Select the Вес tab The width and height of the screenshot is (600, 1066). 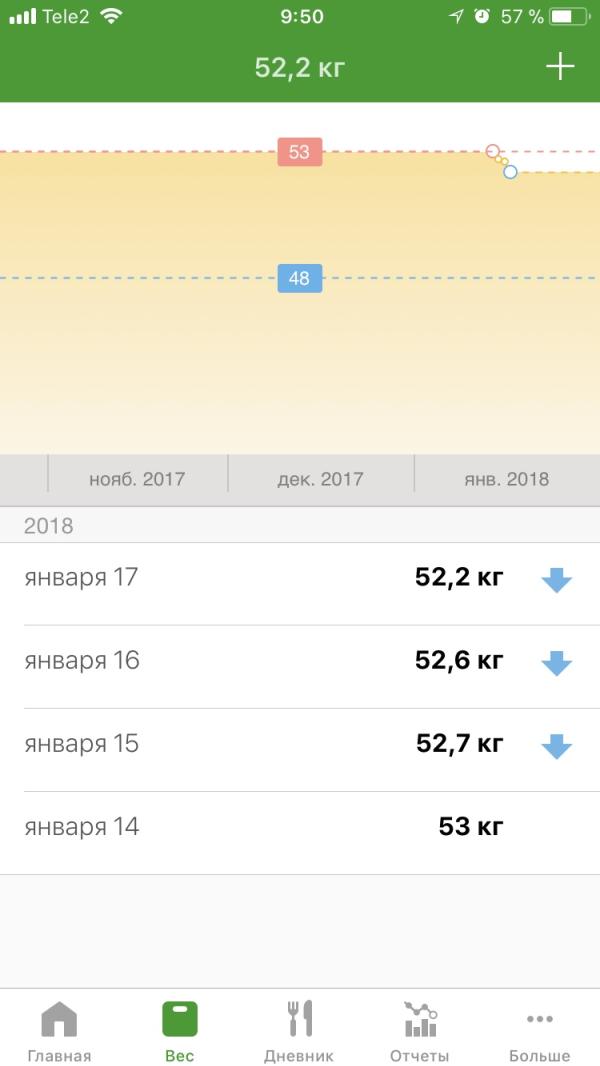click(x=180, y=1030)
